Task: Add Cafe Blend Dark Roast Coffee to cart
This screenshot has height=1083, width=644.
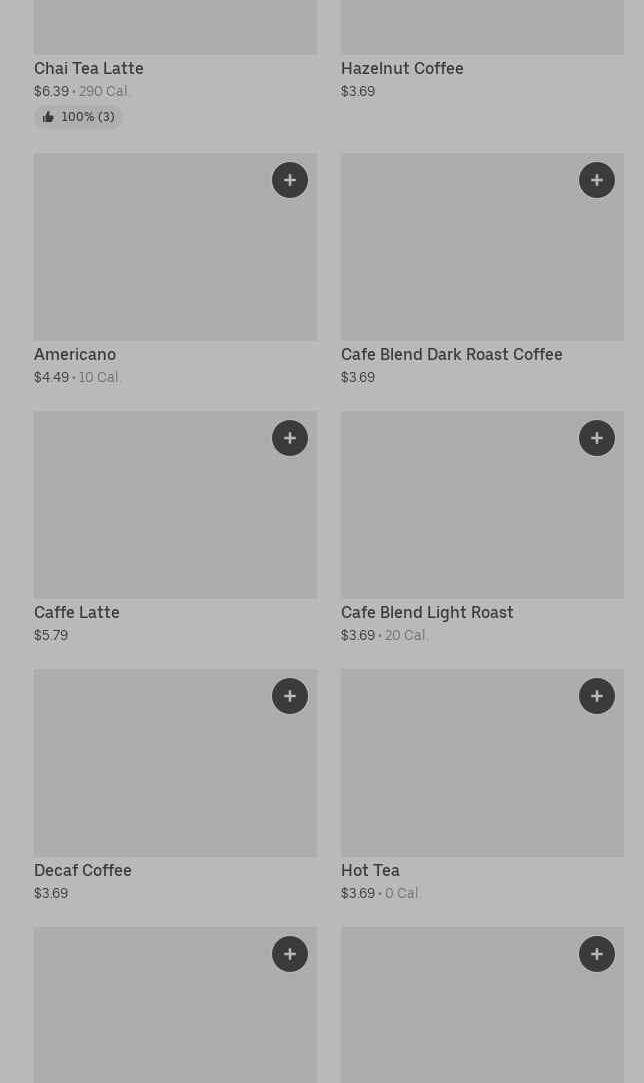Action: point(597,180)
